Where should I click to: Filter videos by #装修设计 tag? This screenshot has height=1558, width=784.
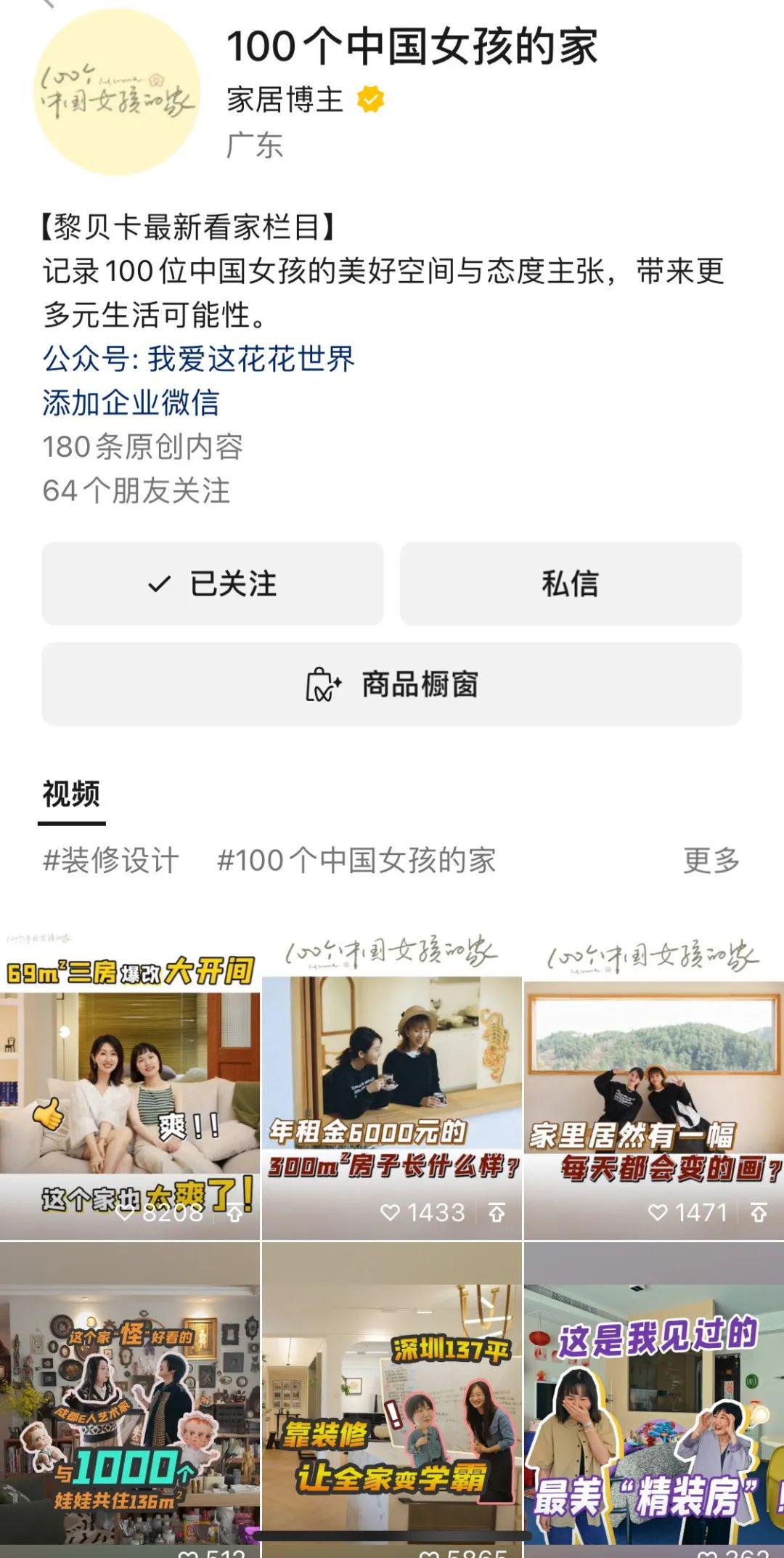[x=110, y=861]
